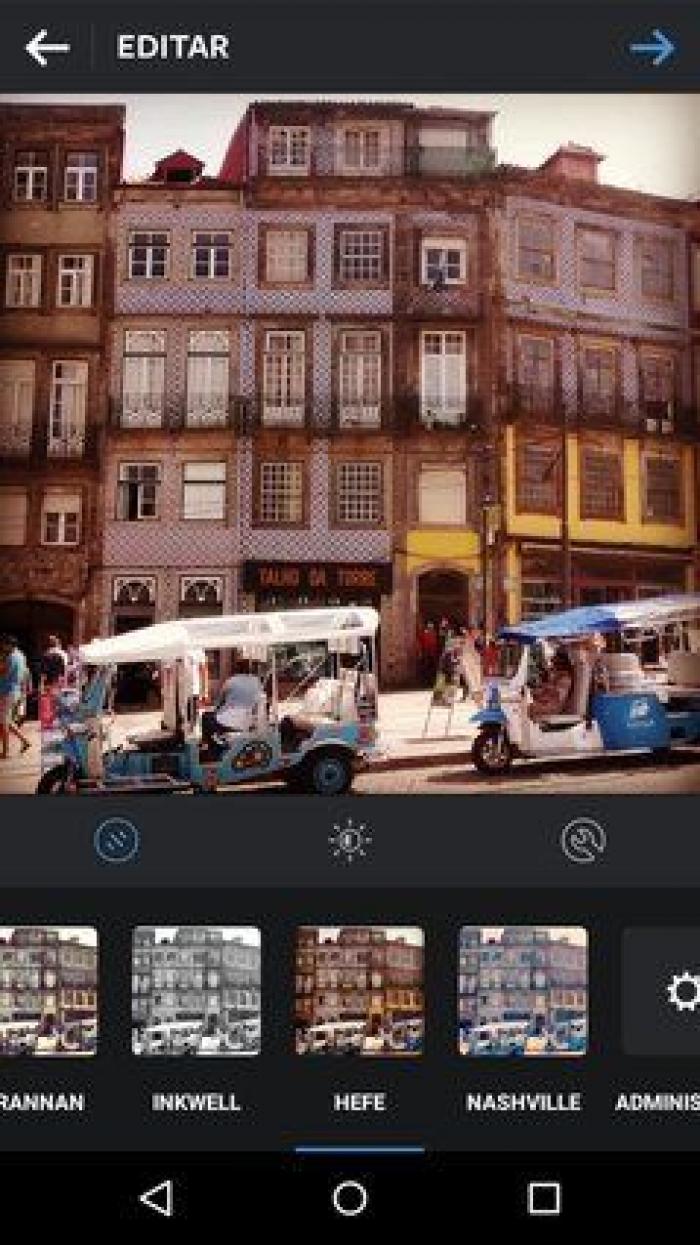This screenshot has height=1245, width=700.
Task: Open the Lux brightness adjustment
Action: (350, 840)
